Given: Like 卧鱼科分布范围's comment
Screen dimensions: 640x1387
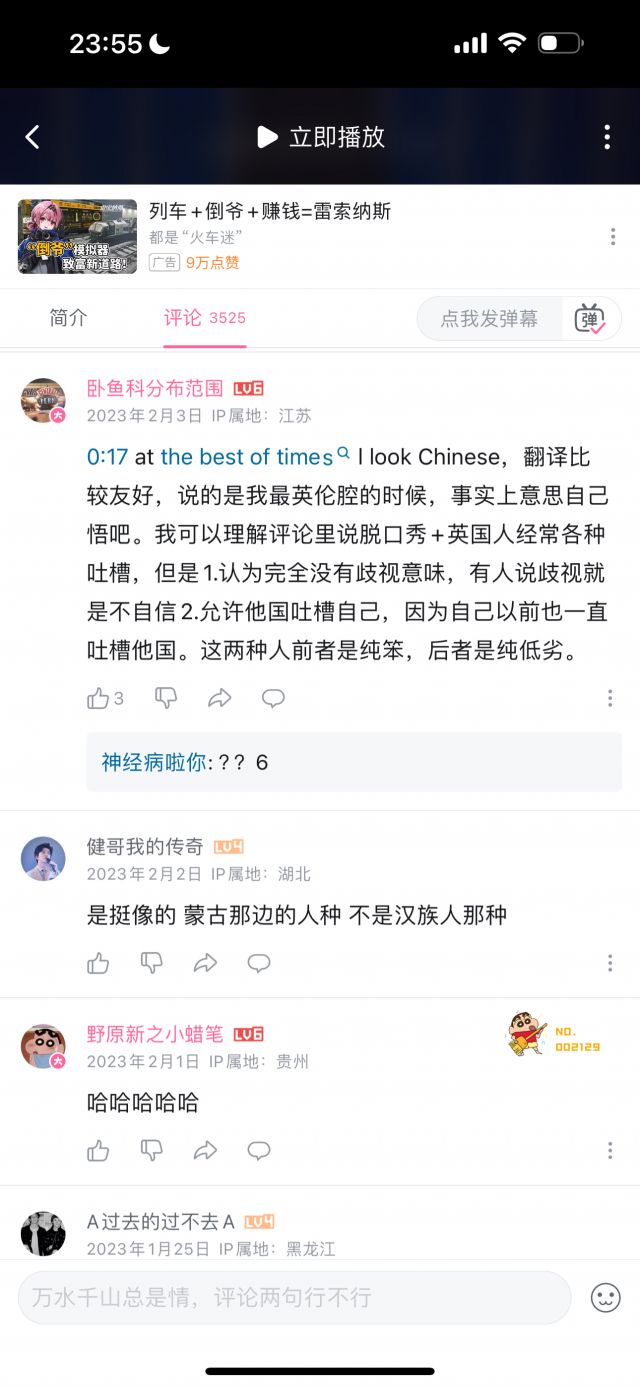Looking at the screenshot, I should (x=99, y=698).
